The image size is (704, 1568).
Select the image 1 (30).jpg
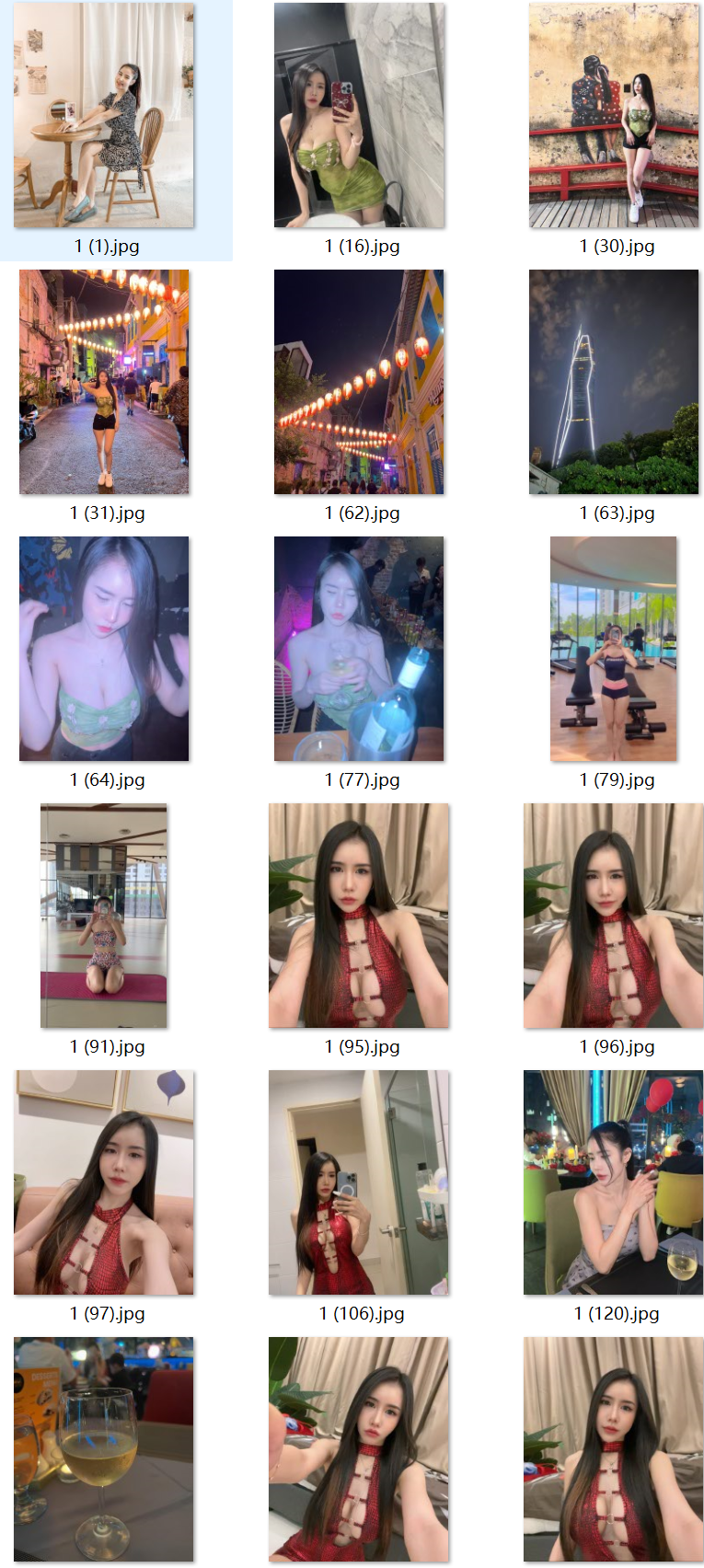[614, 115]
